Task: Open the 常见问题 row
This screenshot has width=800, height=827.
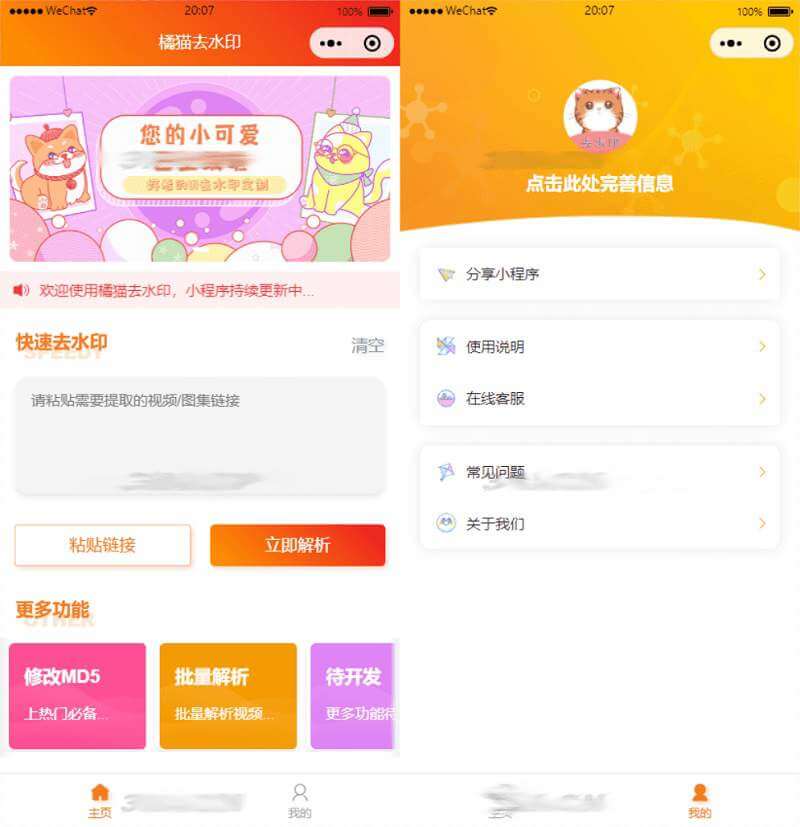Action: click(599, 472)
